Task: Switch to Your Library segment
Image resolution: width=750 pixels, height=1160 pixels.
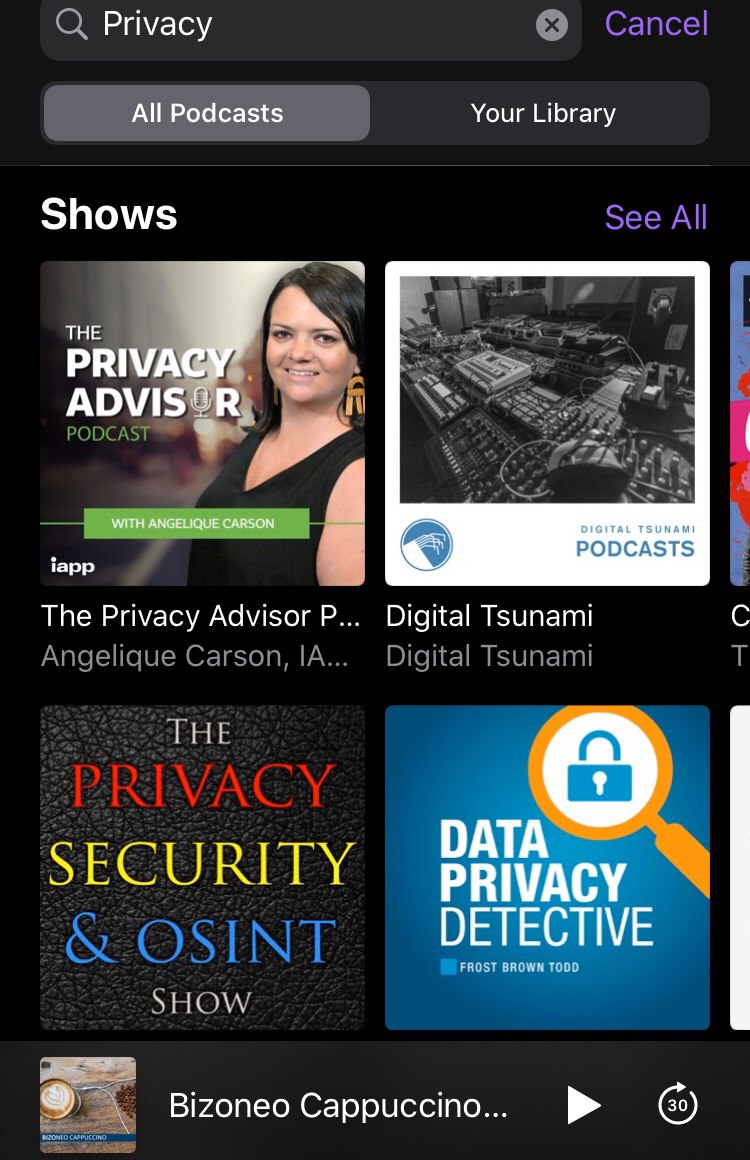Action: pos(543,113)
